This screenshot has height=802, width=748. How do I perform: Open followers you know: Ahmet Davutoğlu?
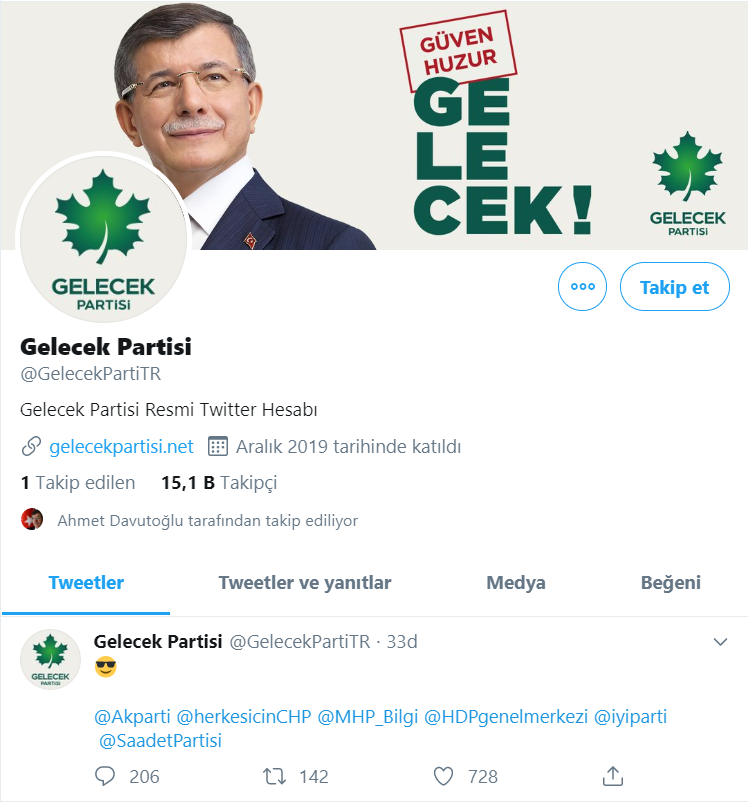click(x=207, y=520)
